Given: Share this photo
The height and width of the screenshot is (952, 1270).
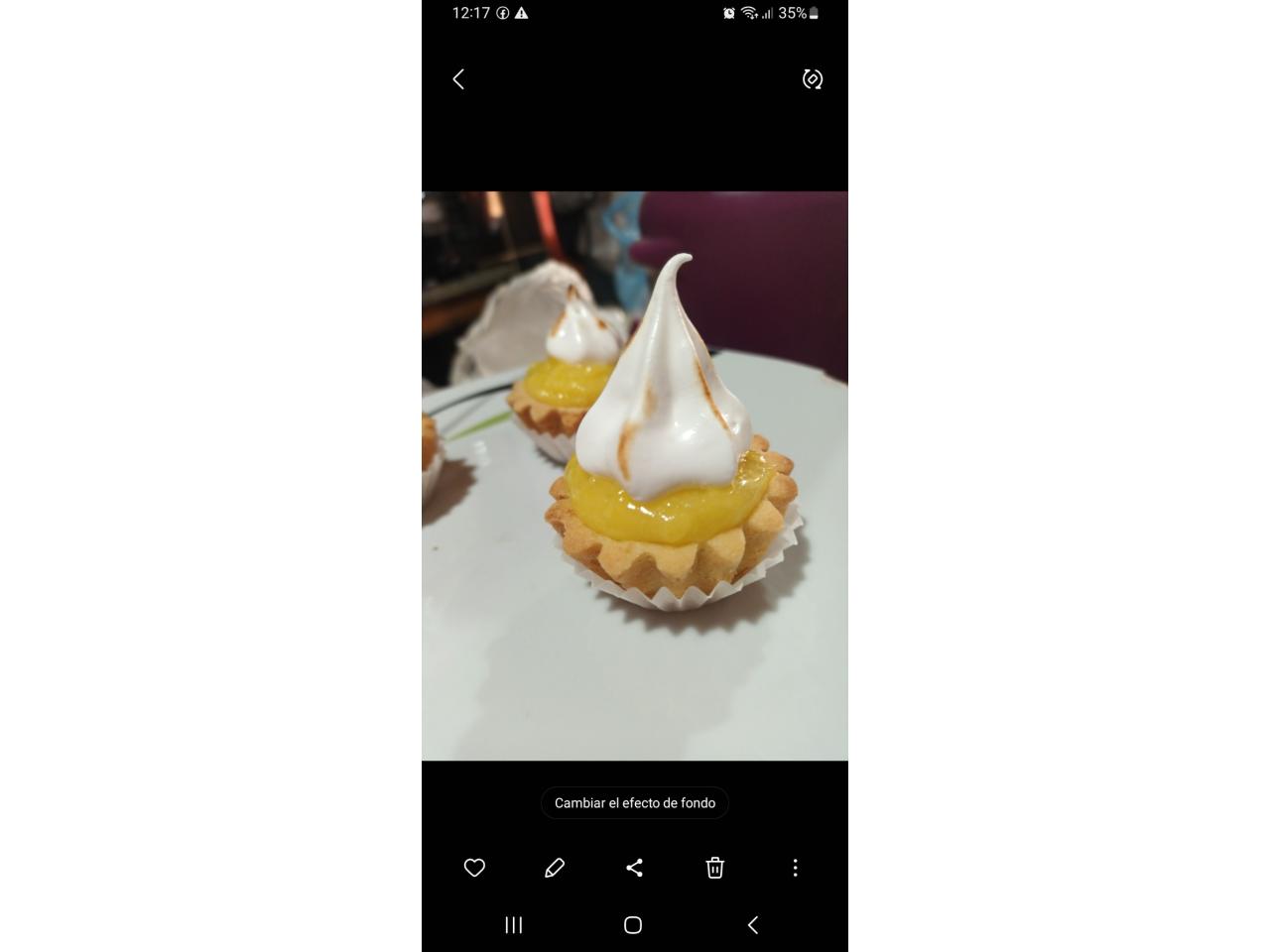Looking at the screenshot, I should pyautogui.click(x=635, y=868).
